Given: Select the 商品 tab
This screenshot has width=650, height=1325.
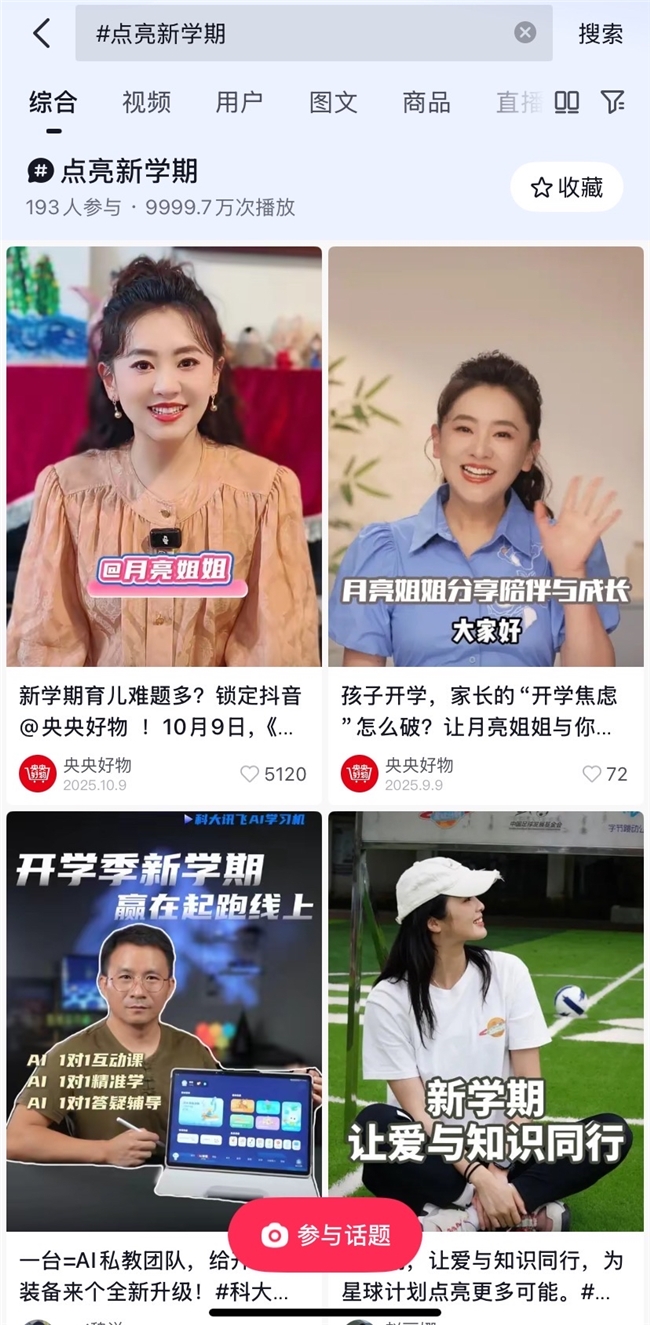Looking at the screenshot, I should click(x=426, y=102).
